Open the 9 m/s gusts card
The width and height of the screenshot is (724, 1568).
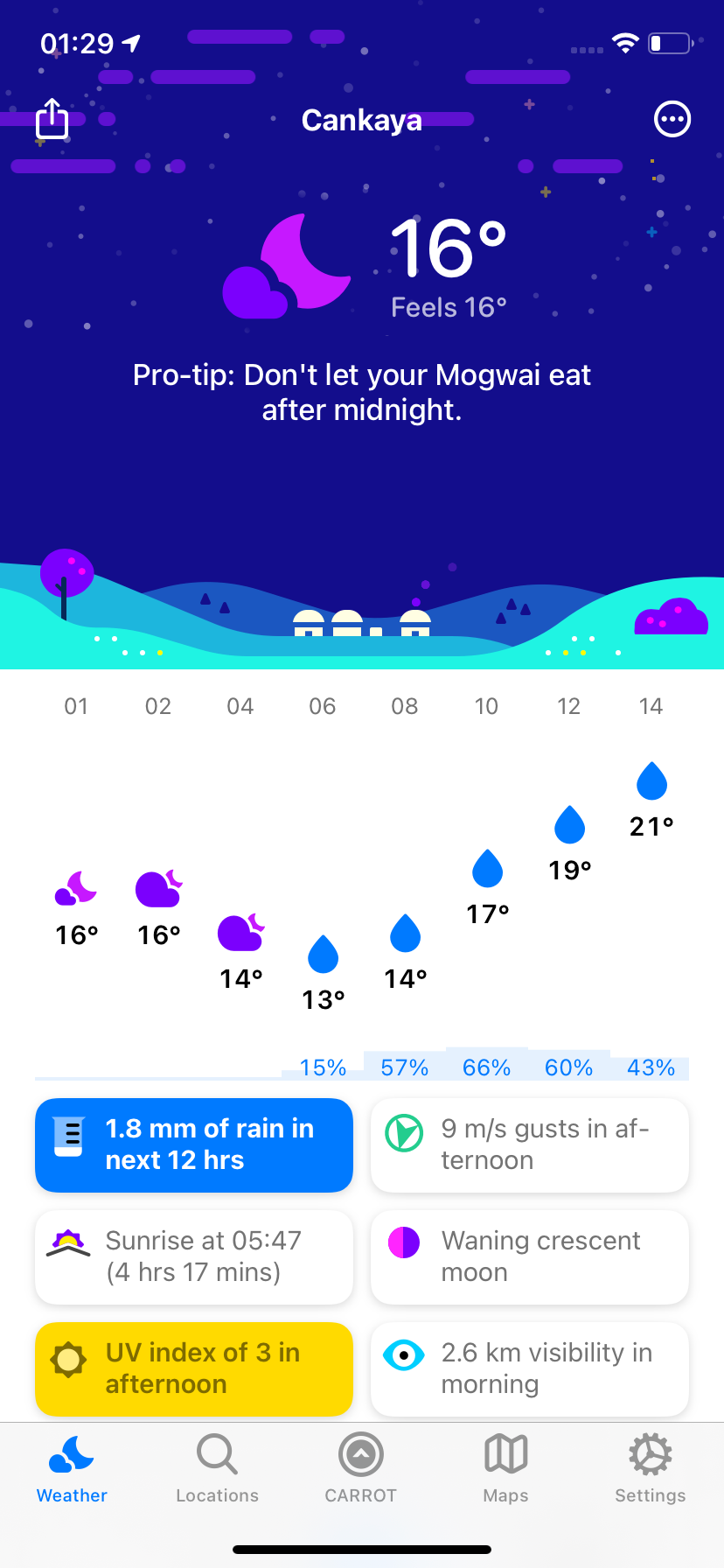point(530,1144)
